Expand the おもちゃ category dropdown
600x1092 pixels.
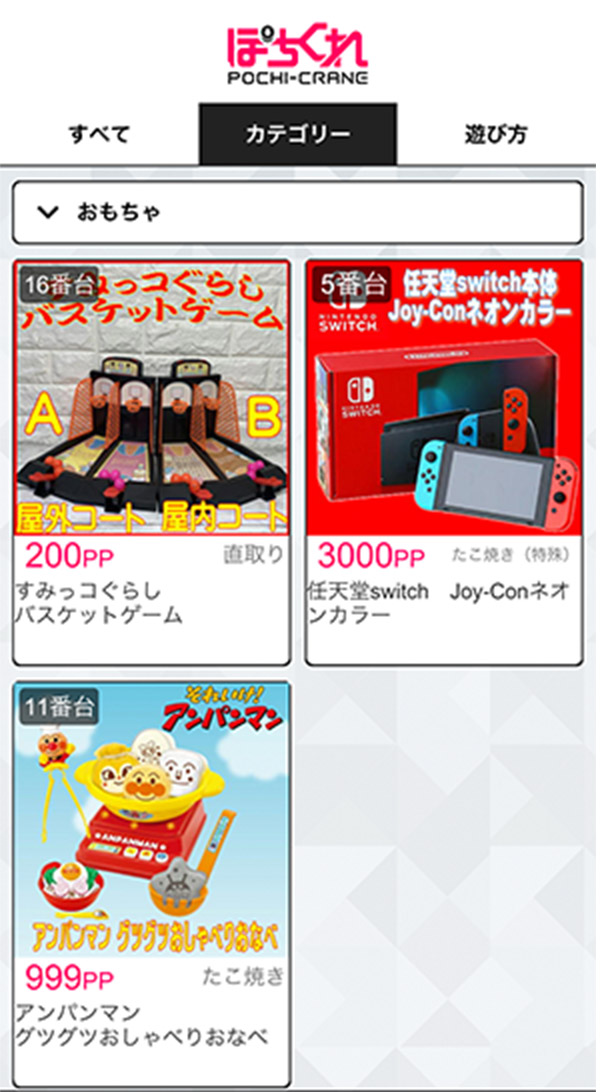click(x=297, y=212)
